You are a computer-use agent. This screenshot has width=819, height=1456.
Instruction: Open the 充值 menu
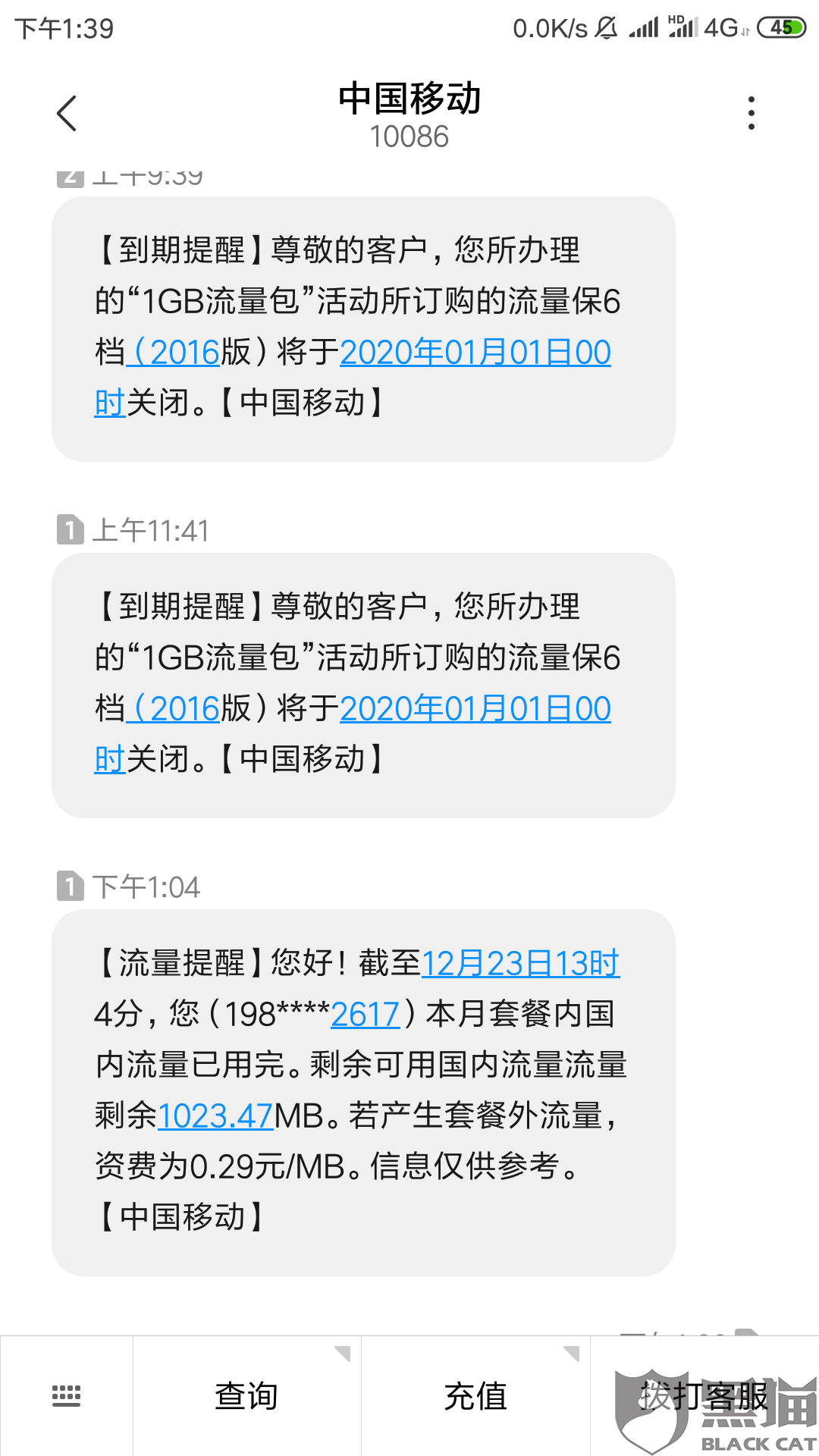pos(475,1395)
